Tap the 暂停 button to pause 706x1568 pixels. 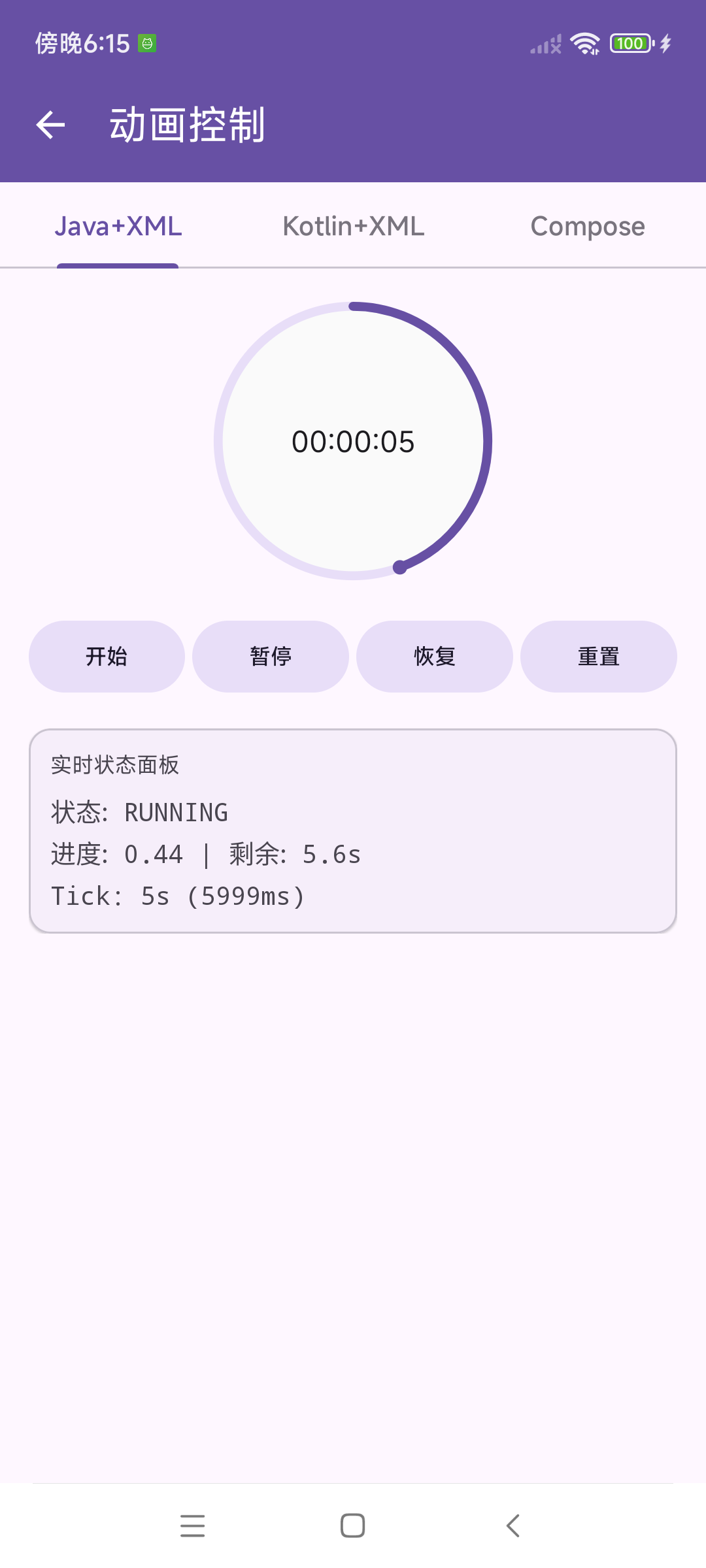tap(271, 656)
